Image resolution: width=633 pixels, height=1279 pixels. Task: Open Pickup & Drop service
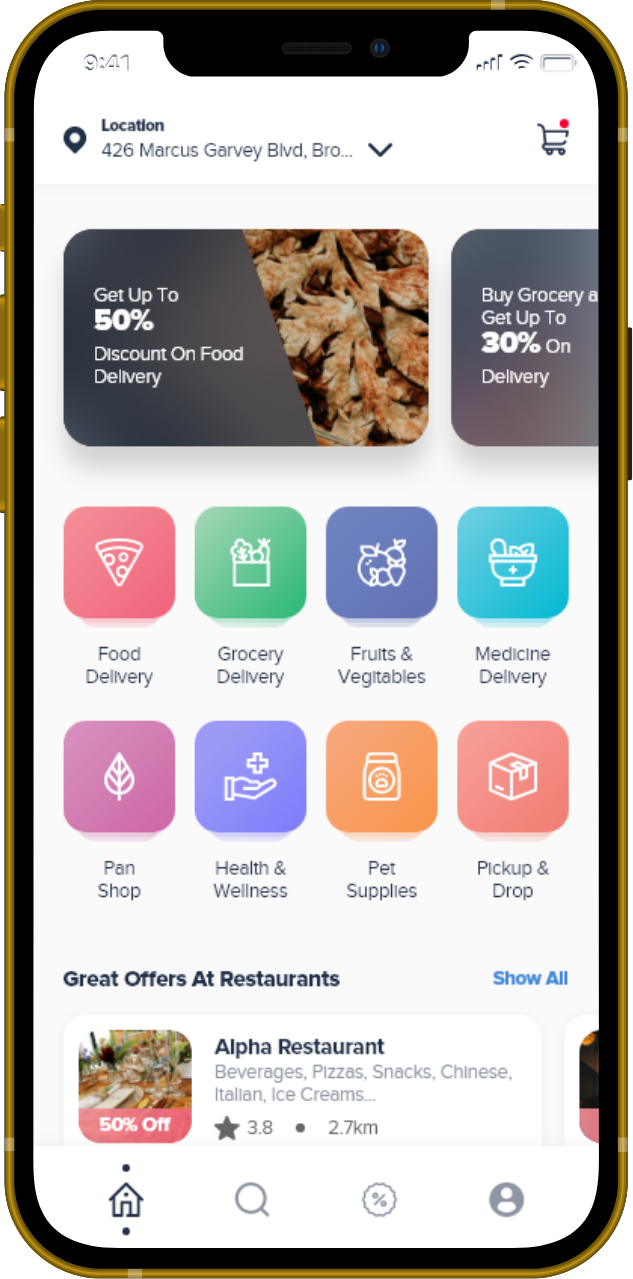tap(512, 777)
